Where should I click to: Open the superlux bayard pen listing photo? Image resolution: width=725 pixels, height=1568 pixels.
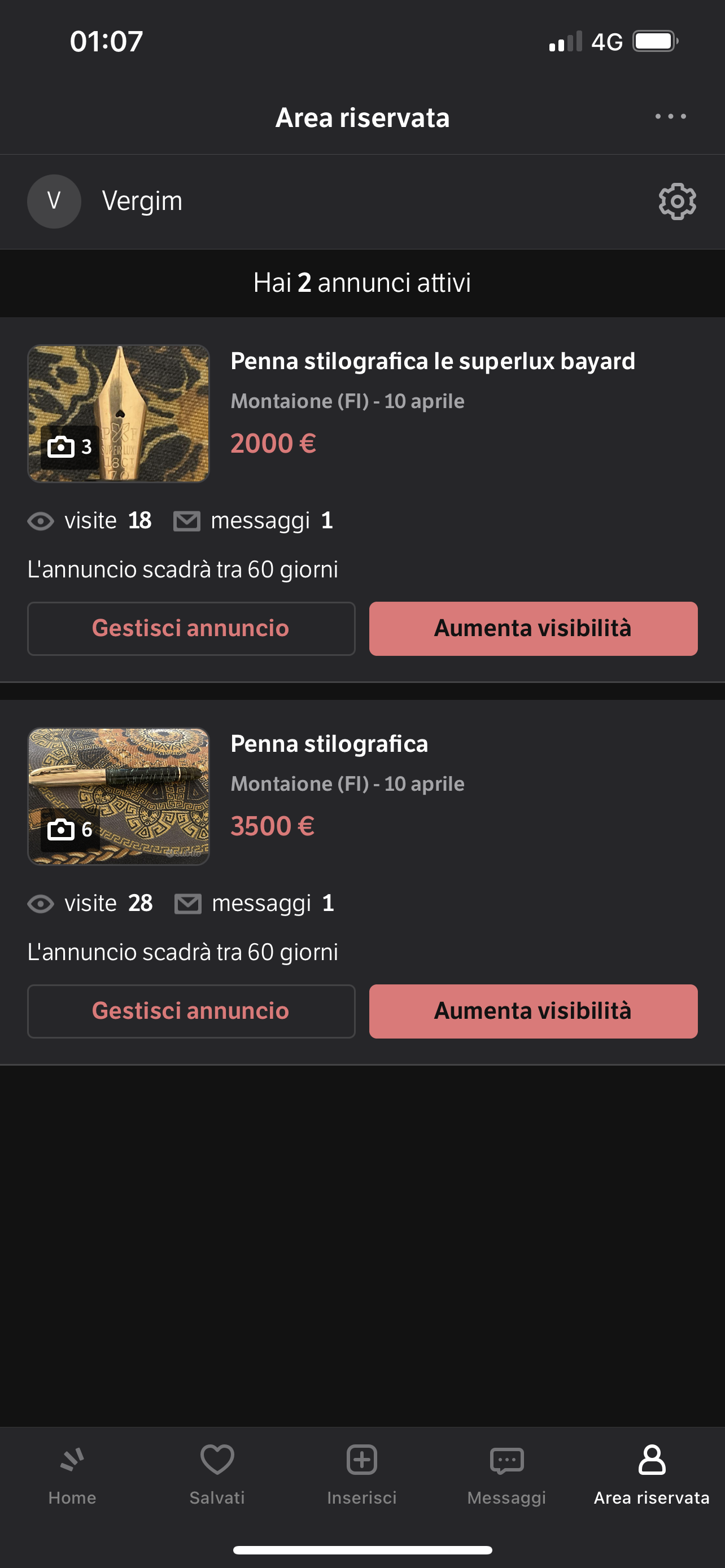[119, 414]
